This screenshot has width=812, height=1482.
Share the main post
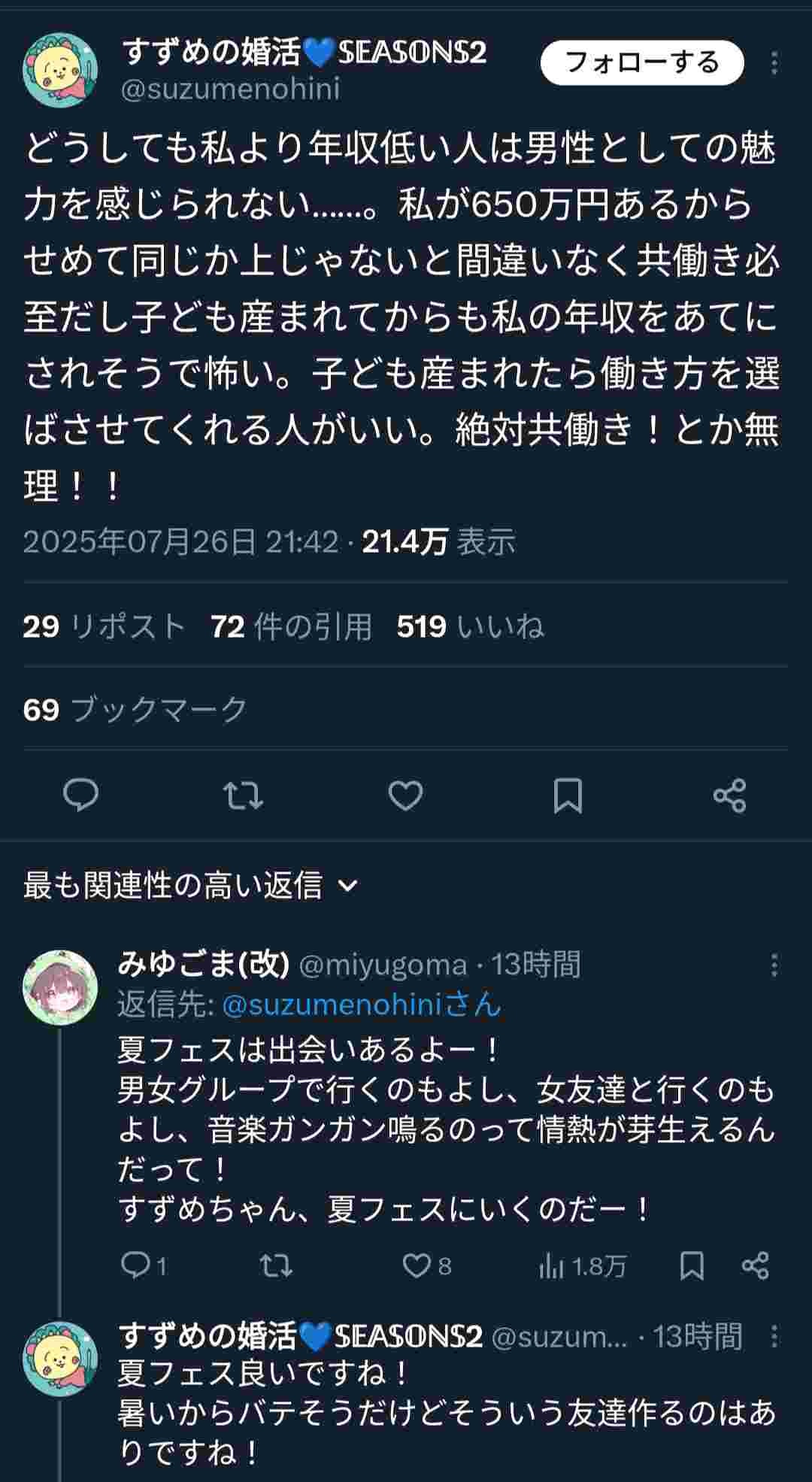tap(729, 796)
